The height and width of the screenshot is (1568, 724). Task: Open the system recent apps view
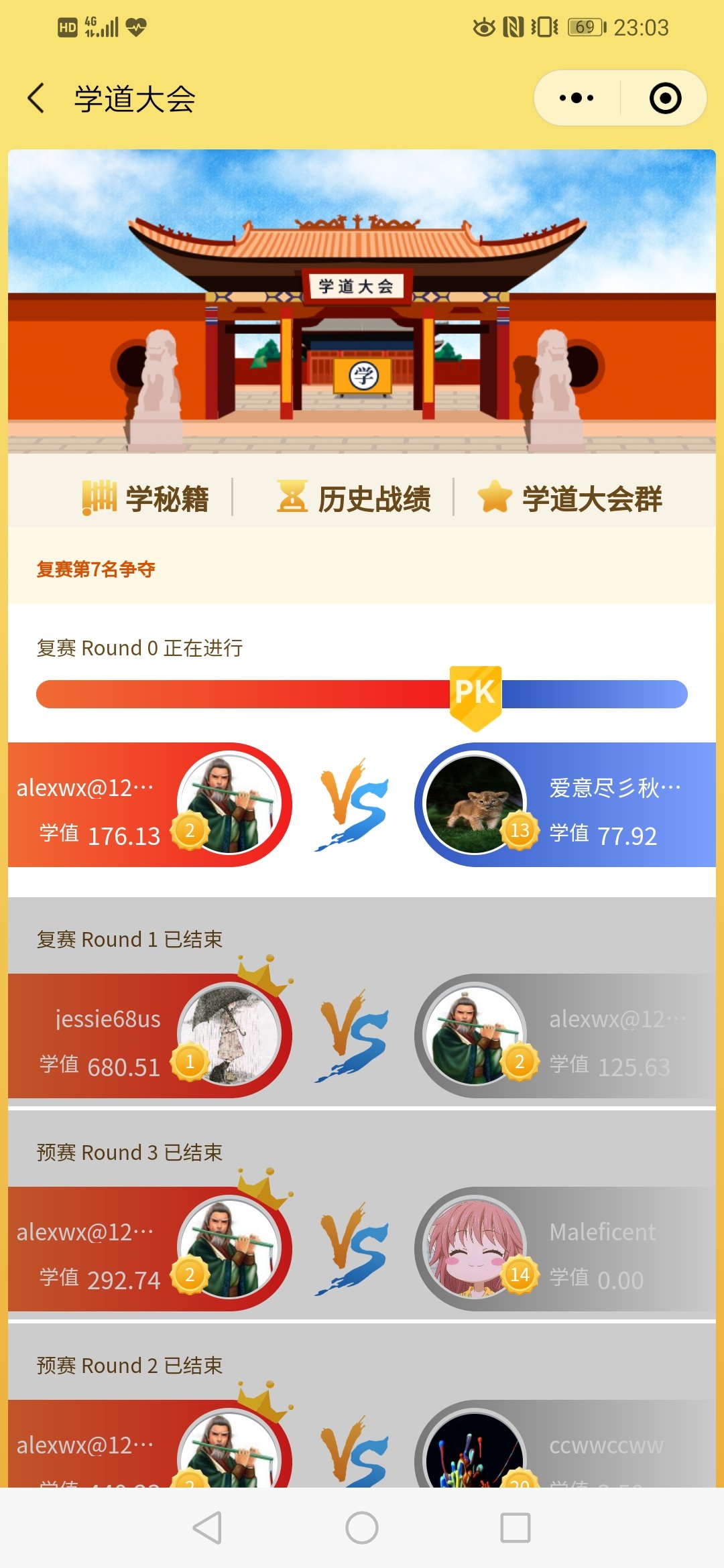(516, 1528)
